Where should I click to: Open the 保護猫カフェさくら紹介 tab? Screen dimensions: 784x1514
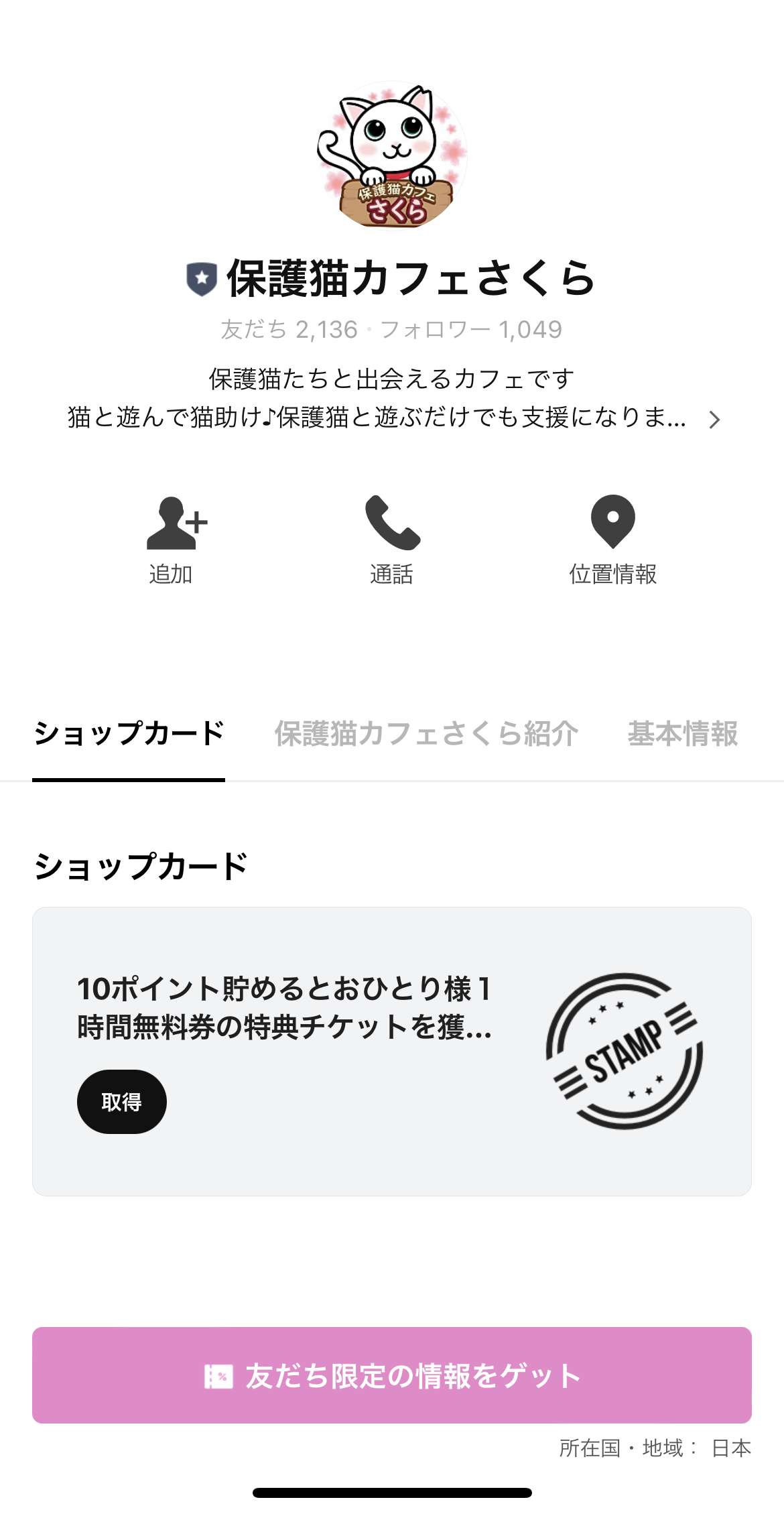pos(426,734)
